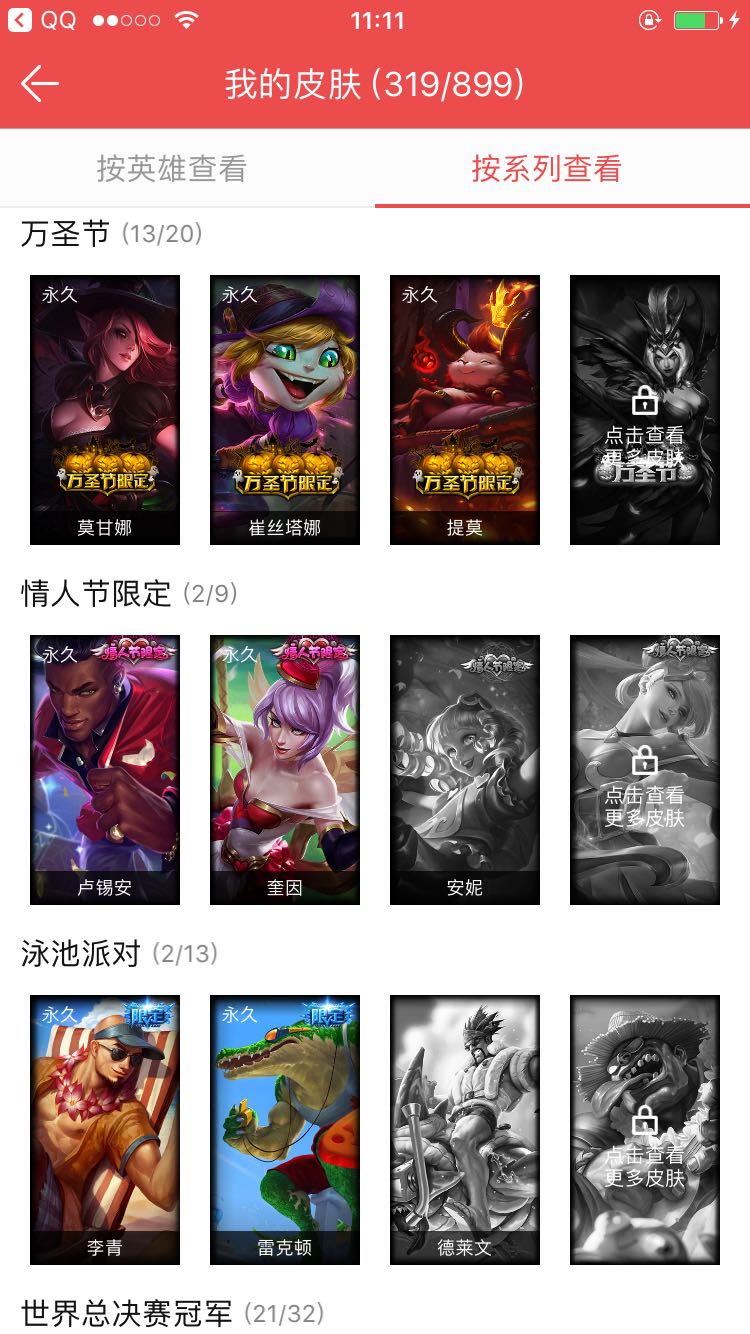Open the 奎因 Valentine skin card
Viewport: 750px width, 1334px height.
(285, 770)
